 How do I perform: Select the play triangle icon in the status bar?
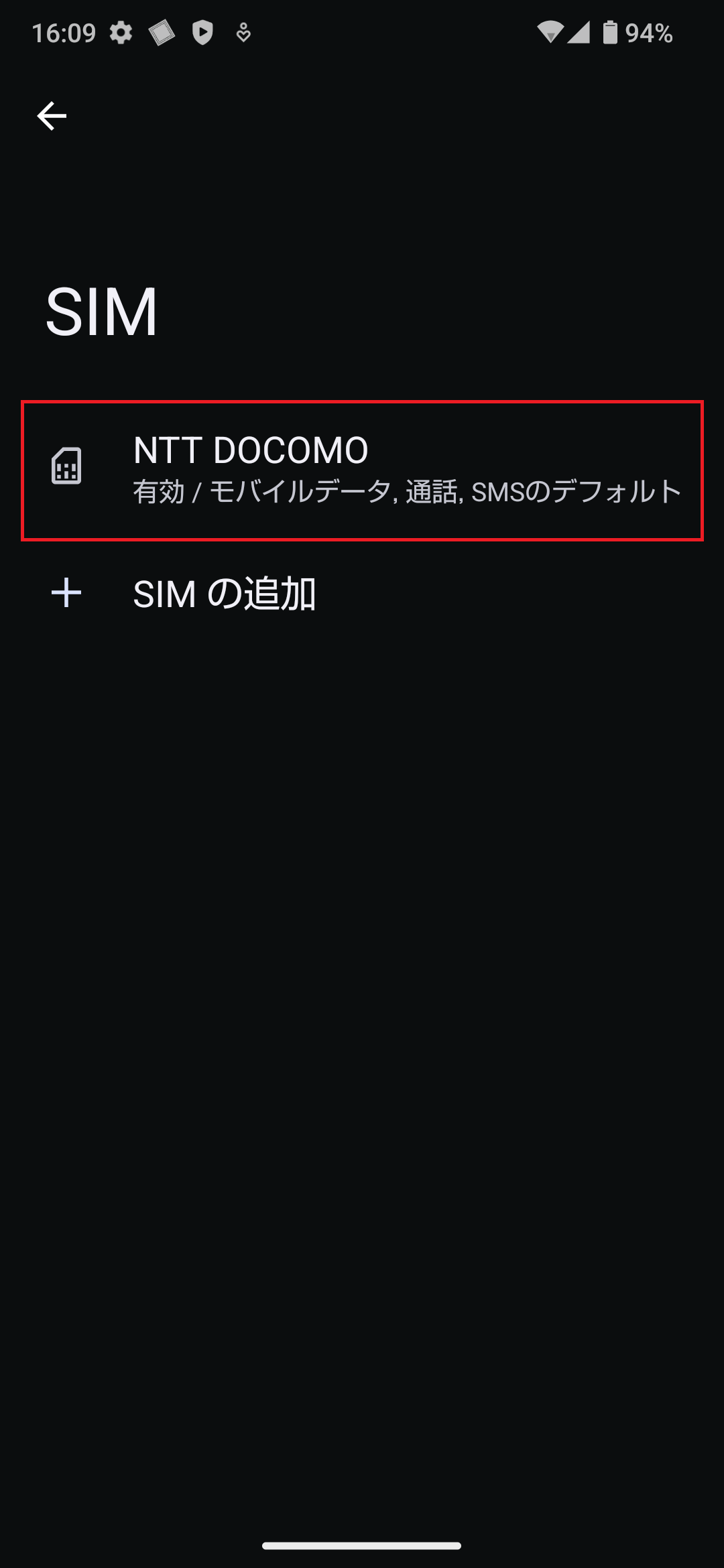202,32
